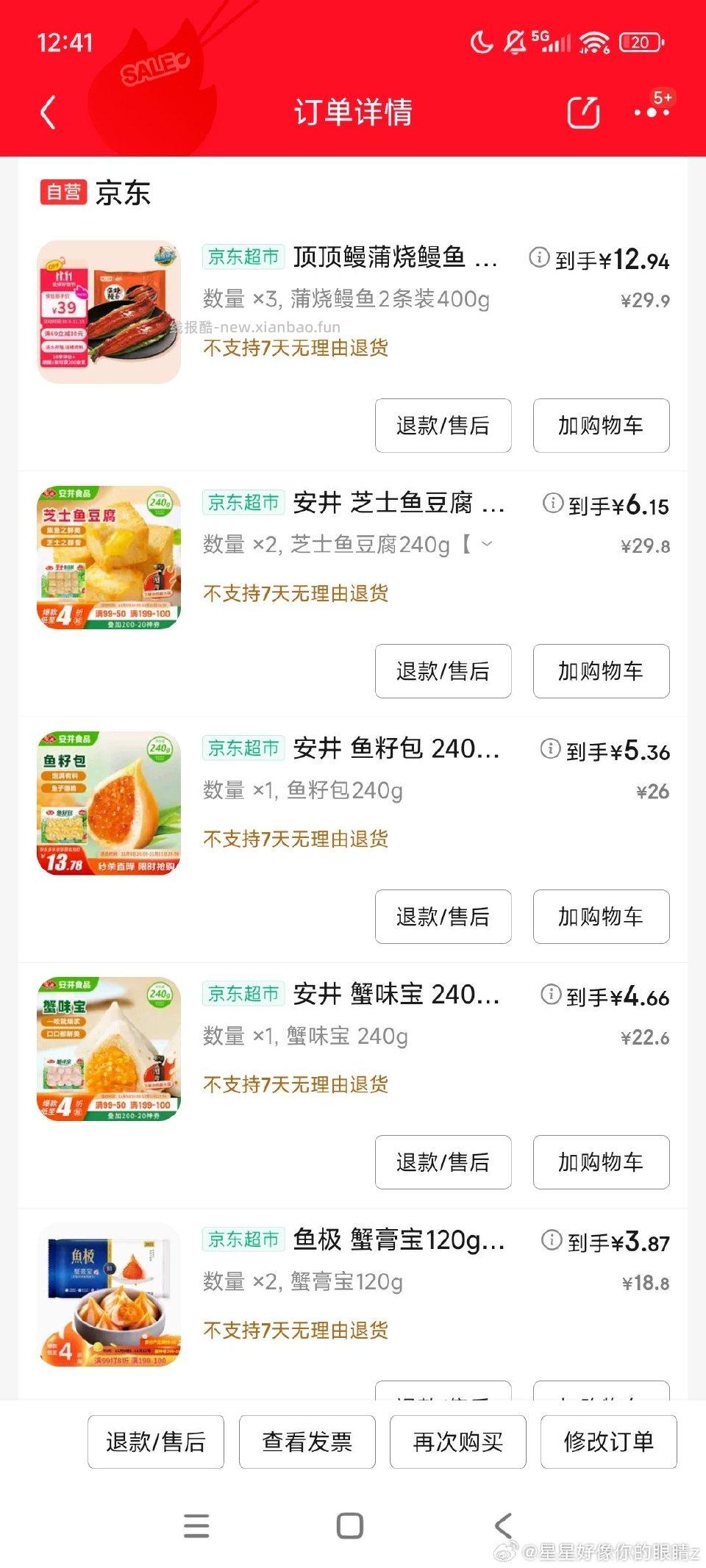This screenshot has width=706, height=1568.
Task: Tap 退款/售后 for the 鱼籽包 item
Action: [x=443, y=917]
